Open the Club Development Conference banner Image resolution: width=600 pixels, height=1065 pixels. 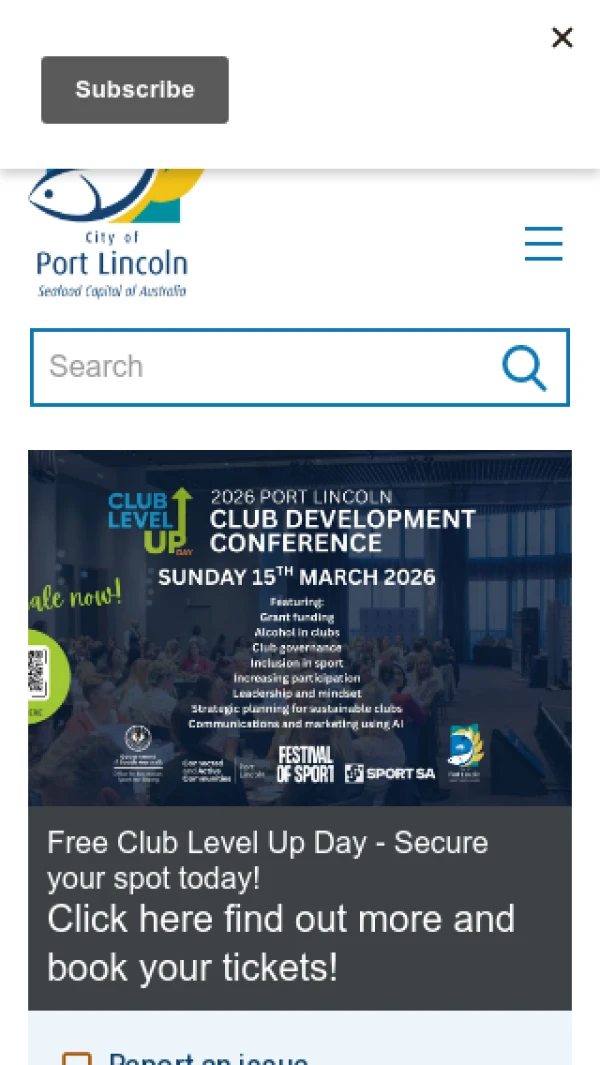point(300,628)
